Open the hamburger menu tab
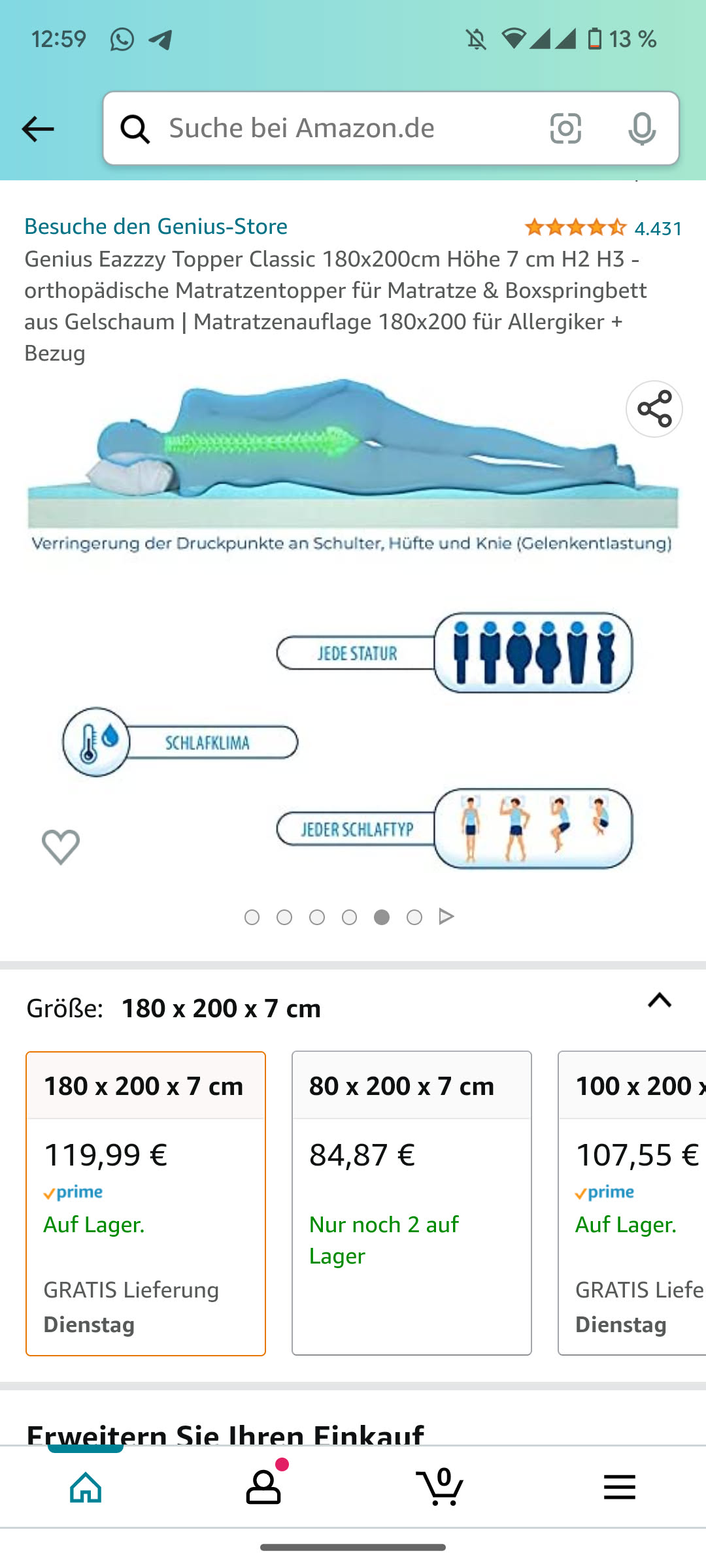The image size is (706, 1568). tap(619, 1487)
